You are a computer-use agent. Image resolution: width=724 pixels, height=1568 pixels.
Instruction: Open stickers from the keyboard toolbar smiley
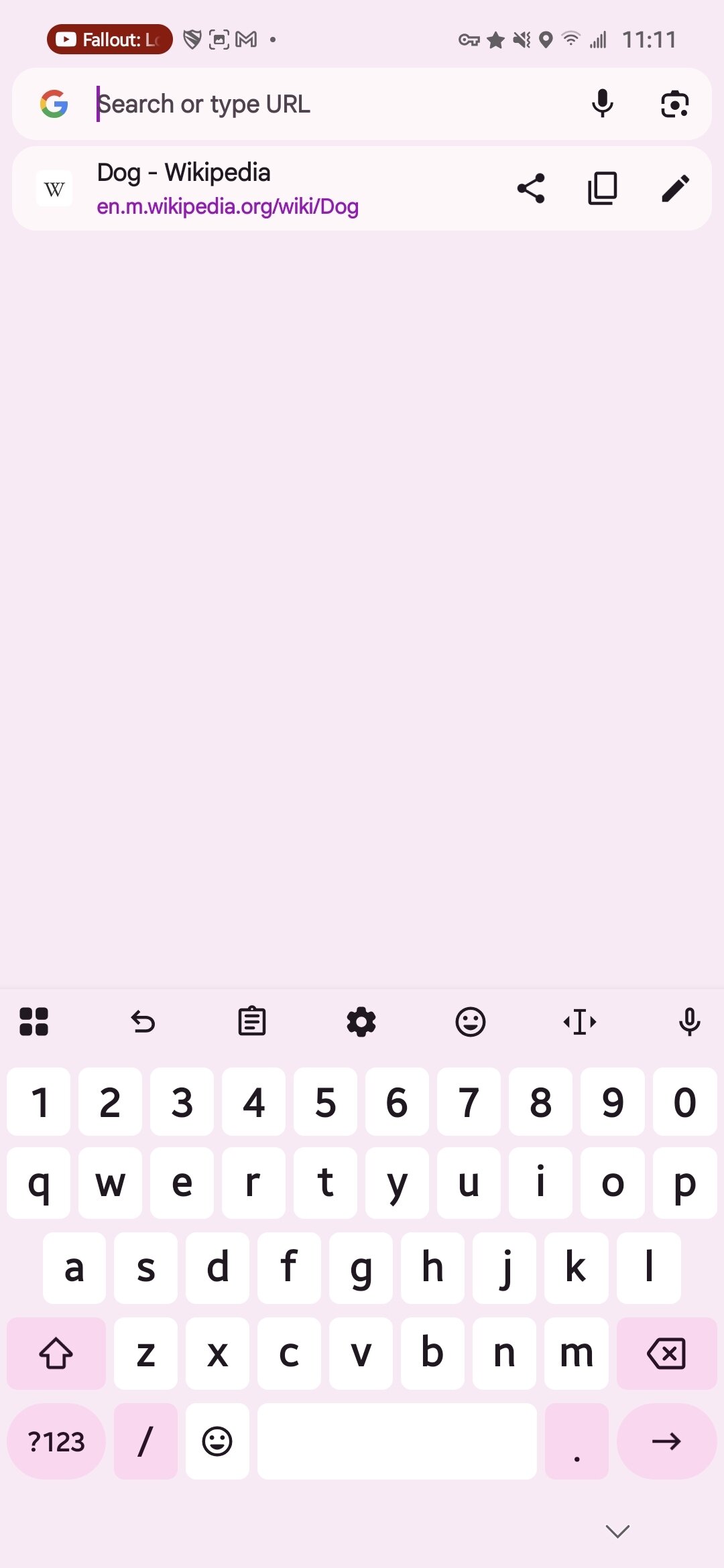pos(471,1022)
